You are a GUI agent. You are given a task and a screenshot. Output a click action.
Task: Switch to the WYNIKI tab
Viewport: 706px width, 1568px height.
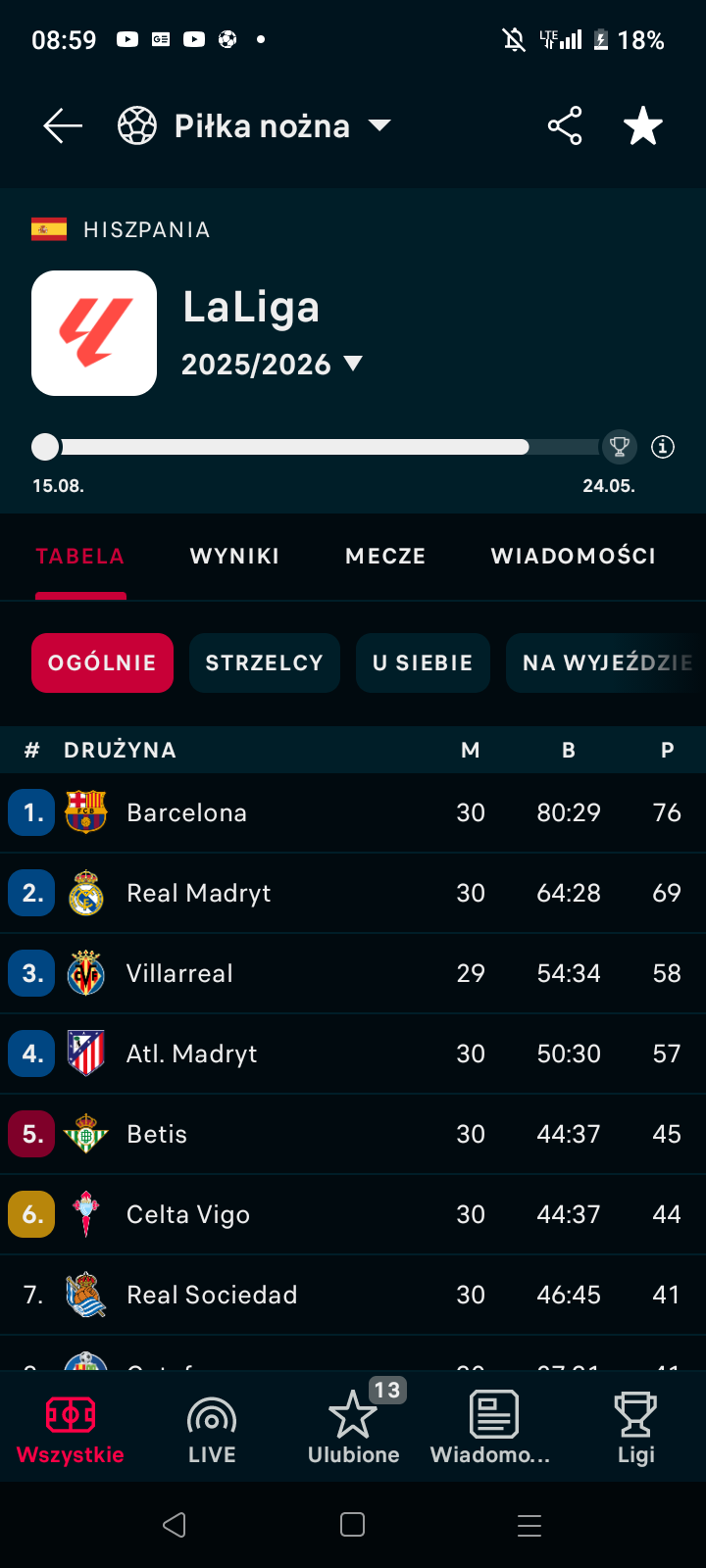coord(234,557)
